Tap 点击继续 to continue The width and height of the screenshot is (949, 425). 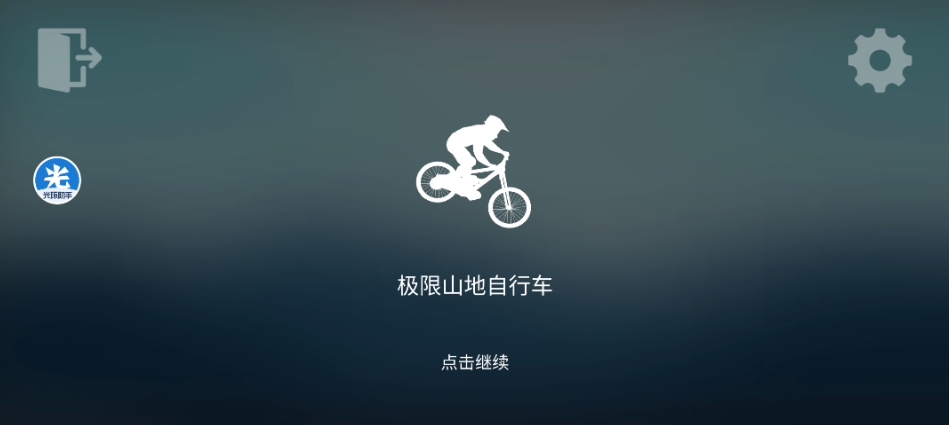(475, 363)
